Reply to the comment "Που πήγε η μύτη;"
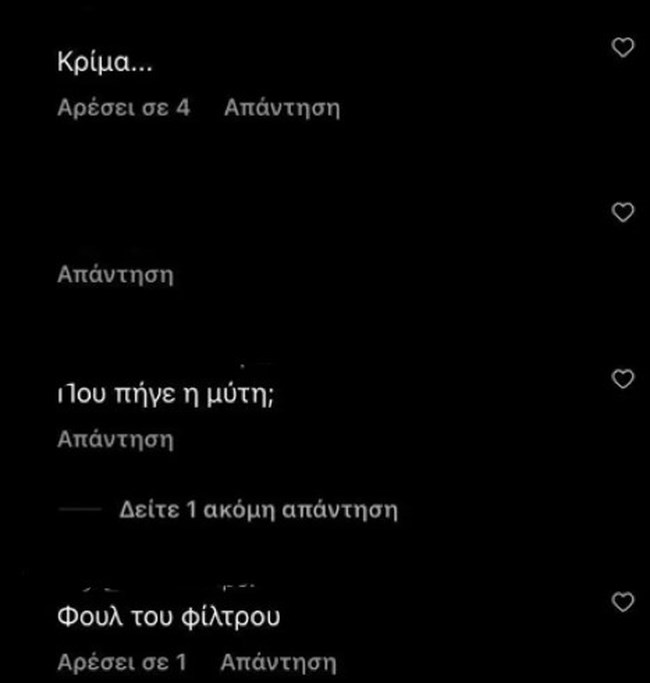650x683 pixels. point(116,439)
